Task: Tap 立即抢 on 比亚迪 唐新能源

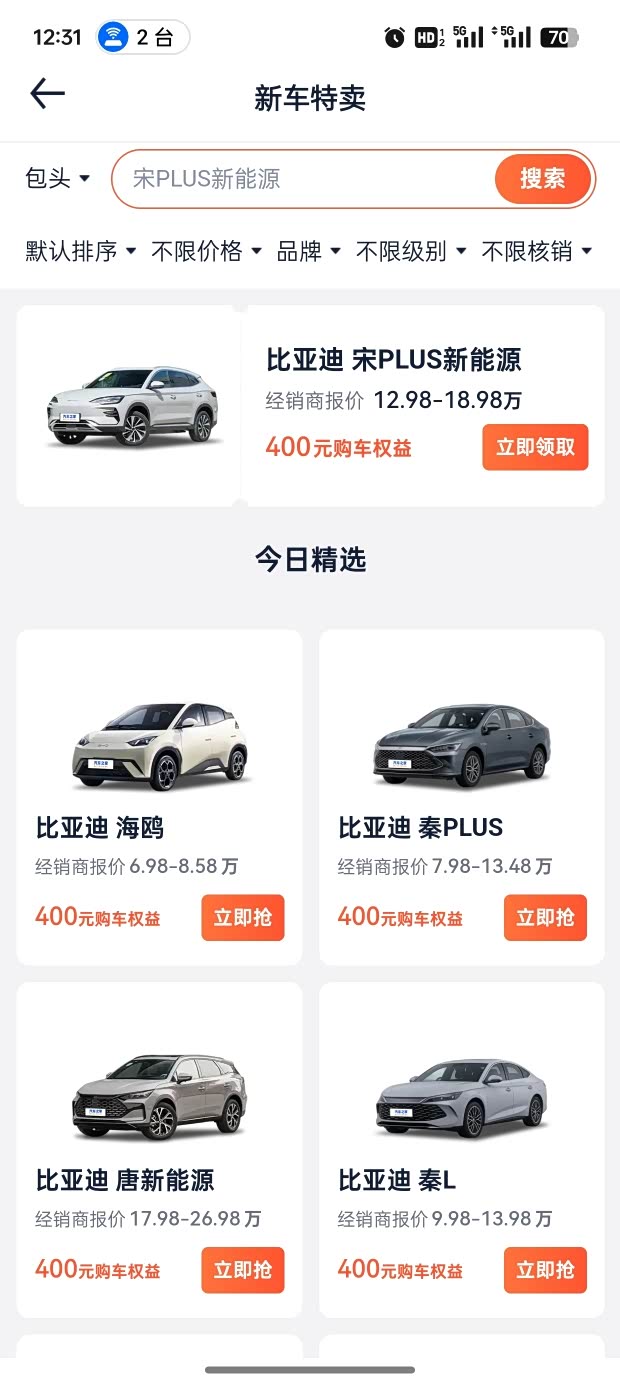Action: click(243, 1269)
